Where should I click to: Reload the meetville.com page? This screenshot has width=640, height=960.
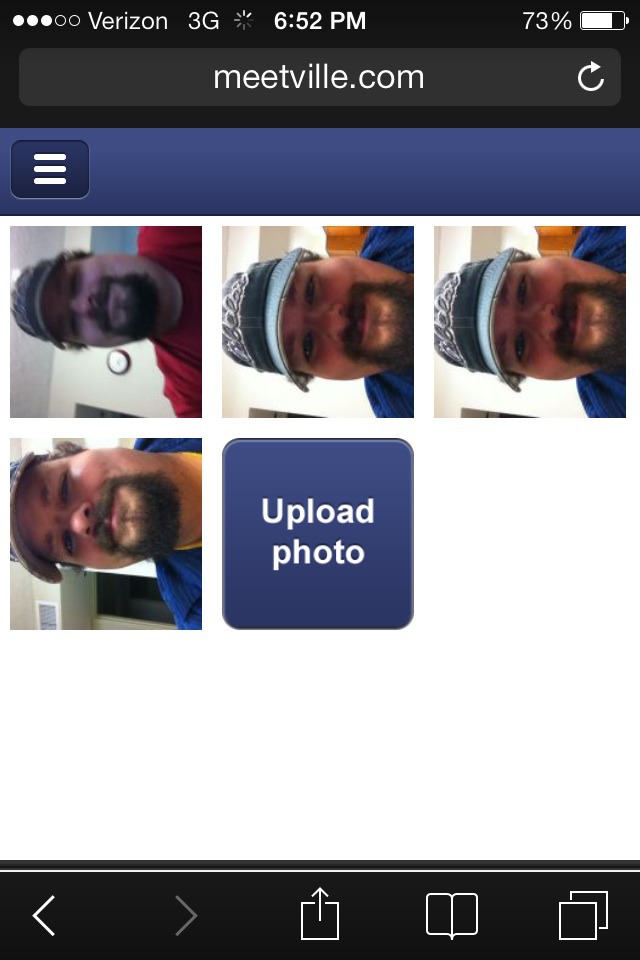591,77
